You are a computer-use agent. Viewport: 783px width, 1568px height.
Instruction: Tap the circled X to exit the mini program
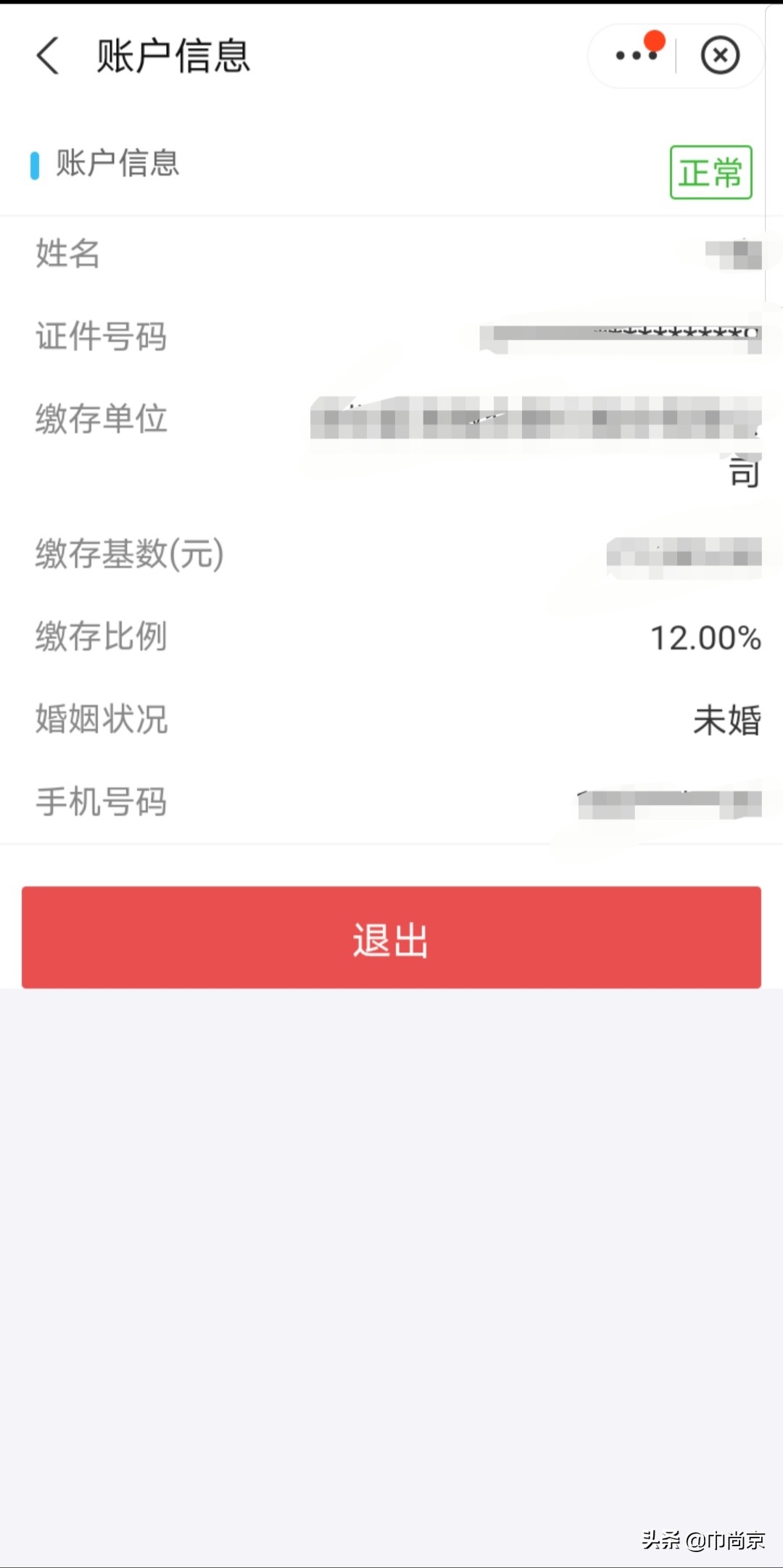pos(720,55)
